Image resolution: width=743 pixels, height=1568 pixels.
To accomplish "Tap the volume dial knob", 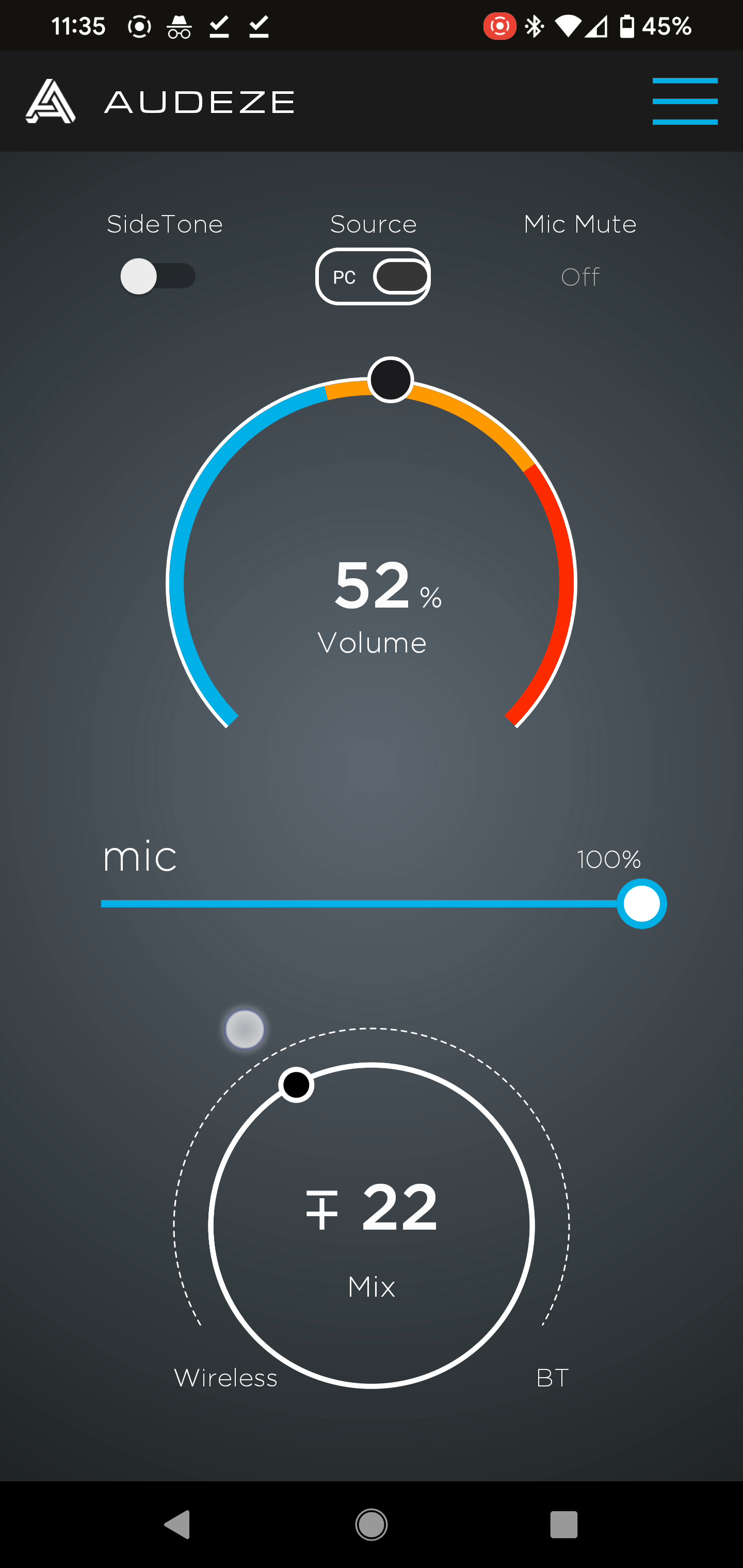I will (x=391, y=380).
